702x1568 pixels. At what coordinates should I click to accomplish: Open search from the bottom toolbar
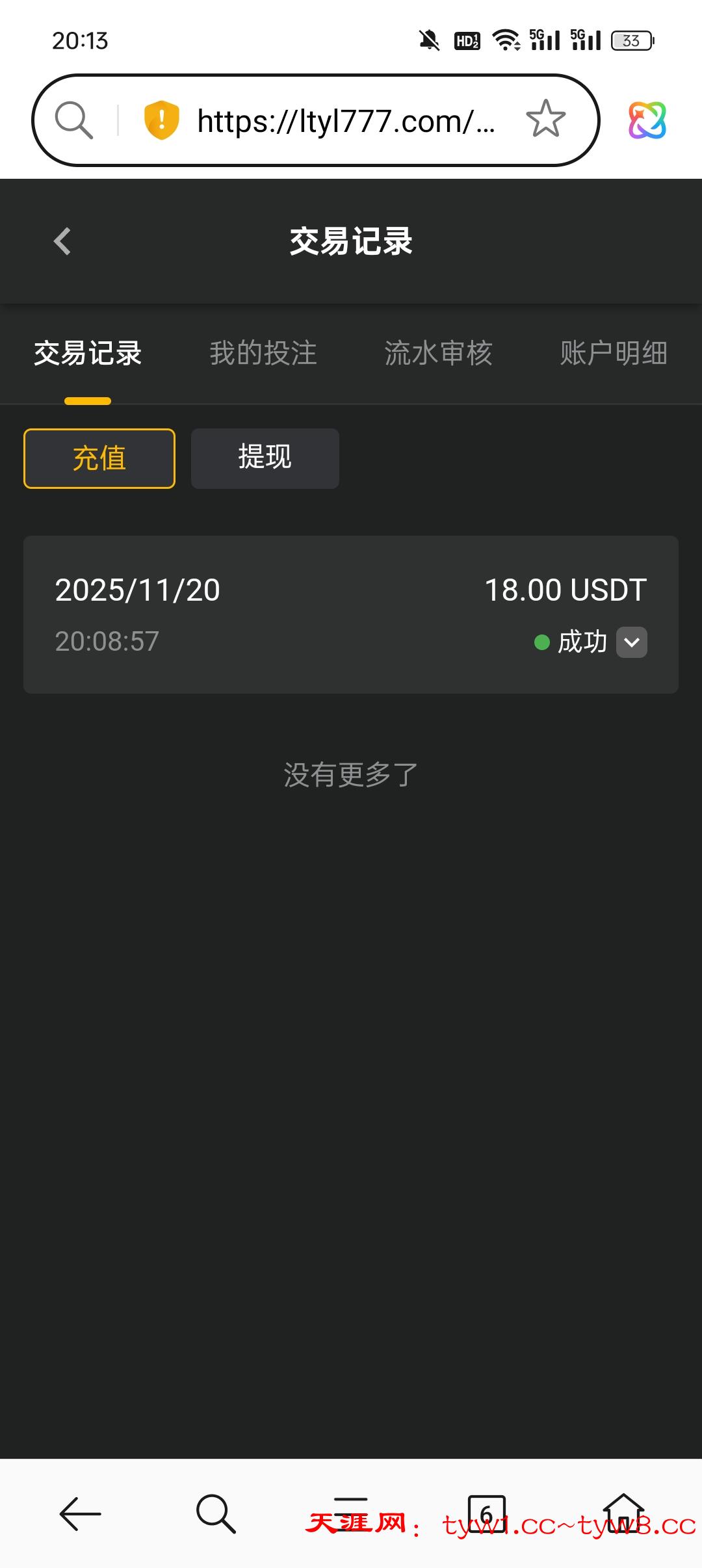pyautogui.click(x=216, y=1513)
